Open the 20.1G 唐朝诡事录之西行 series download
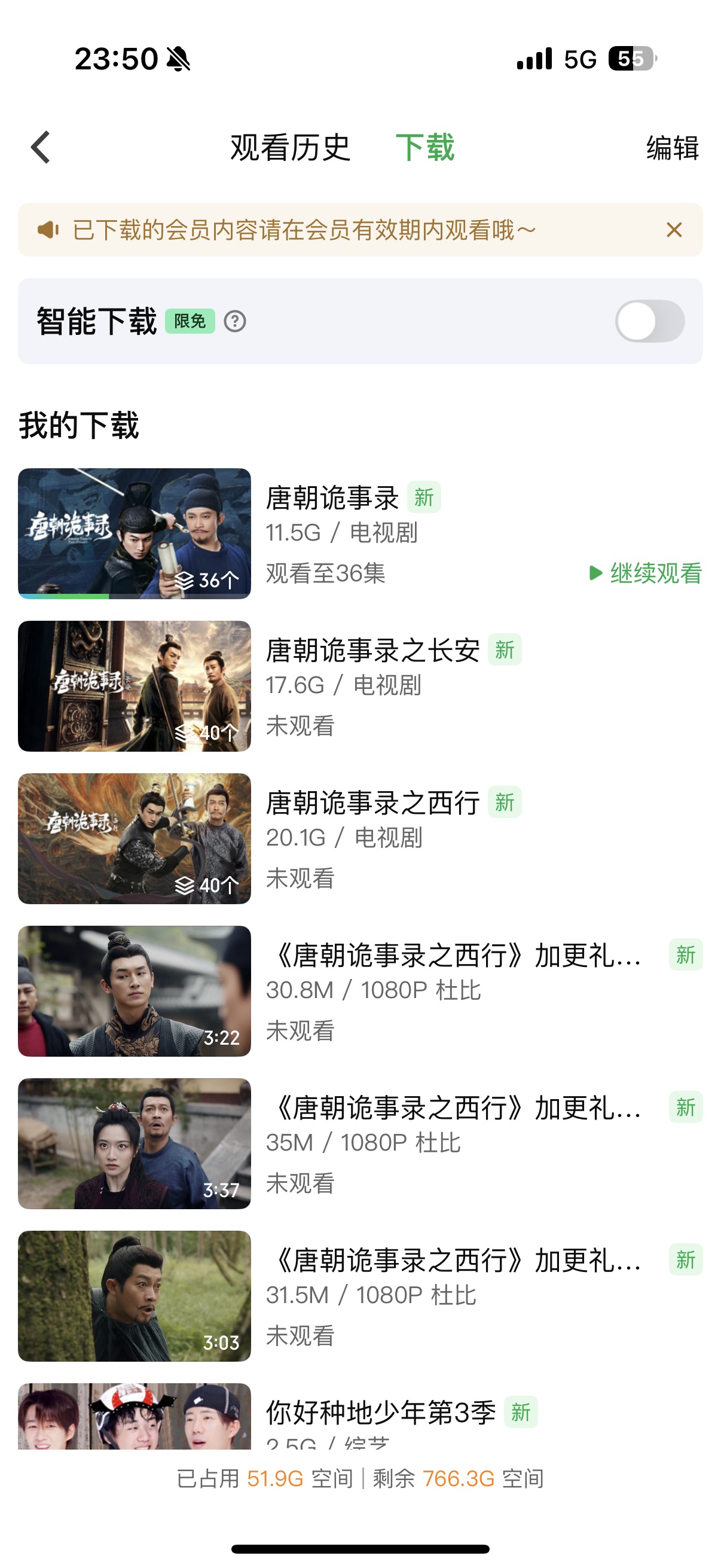 coord(372,804)
